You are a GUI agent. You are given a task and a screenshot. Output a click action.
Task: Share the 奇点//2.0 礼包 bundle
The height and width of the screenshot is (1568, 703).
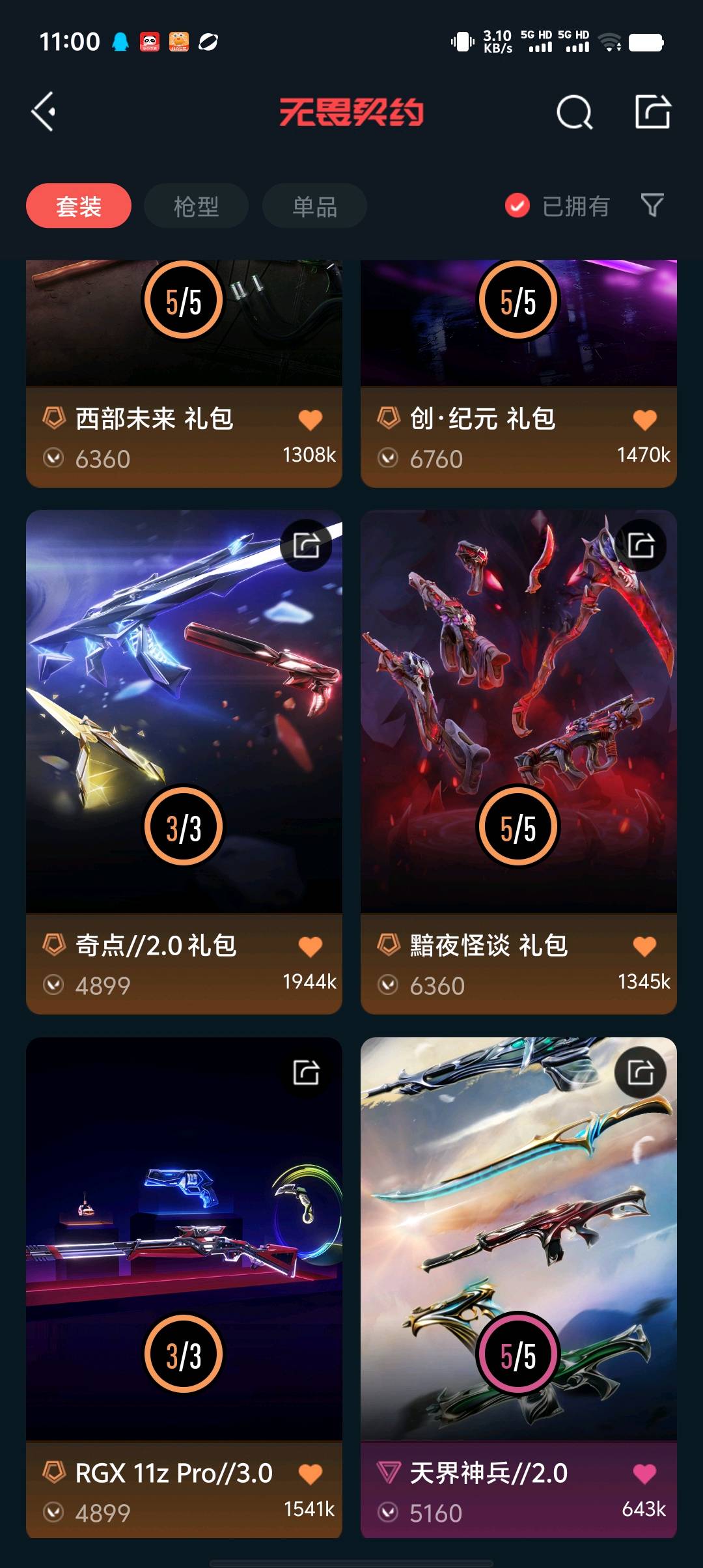[x=306, y=545]
